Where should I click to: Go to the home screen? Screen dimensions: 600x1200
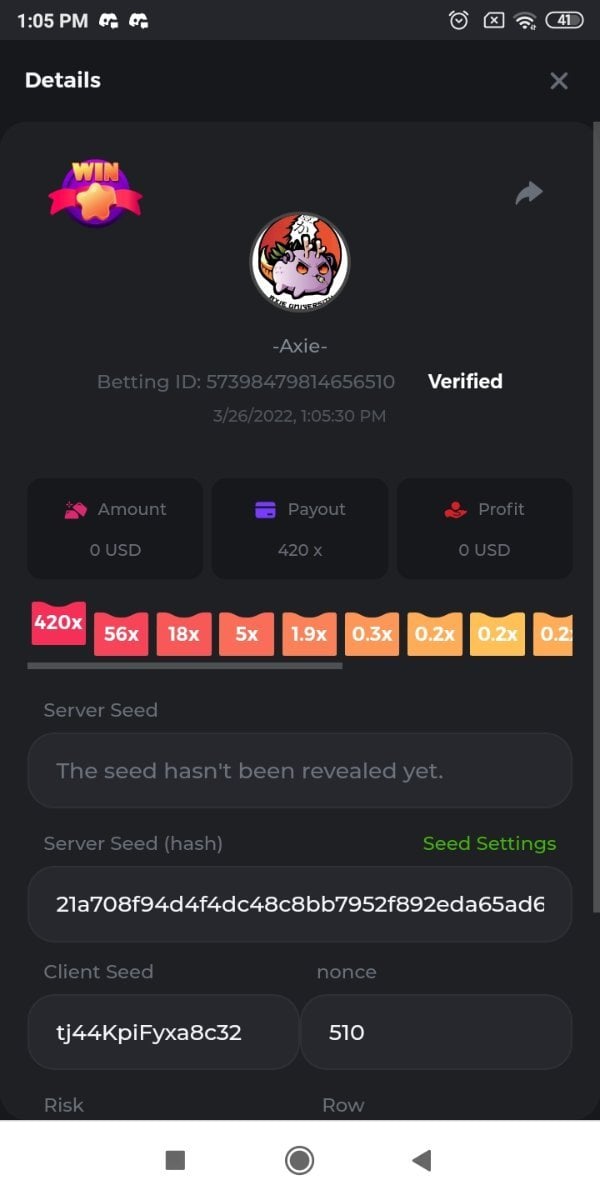299,1160
